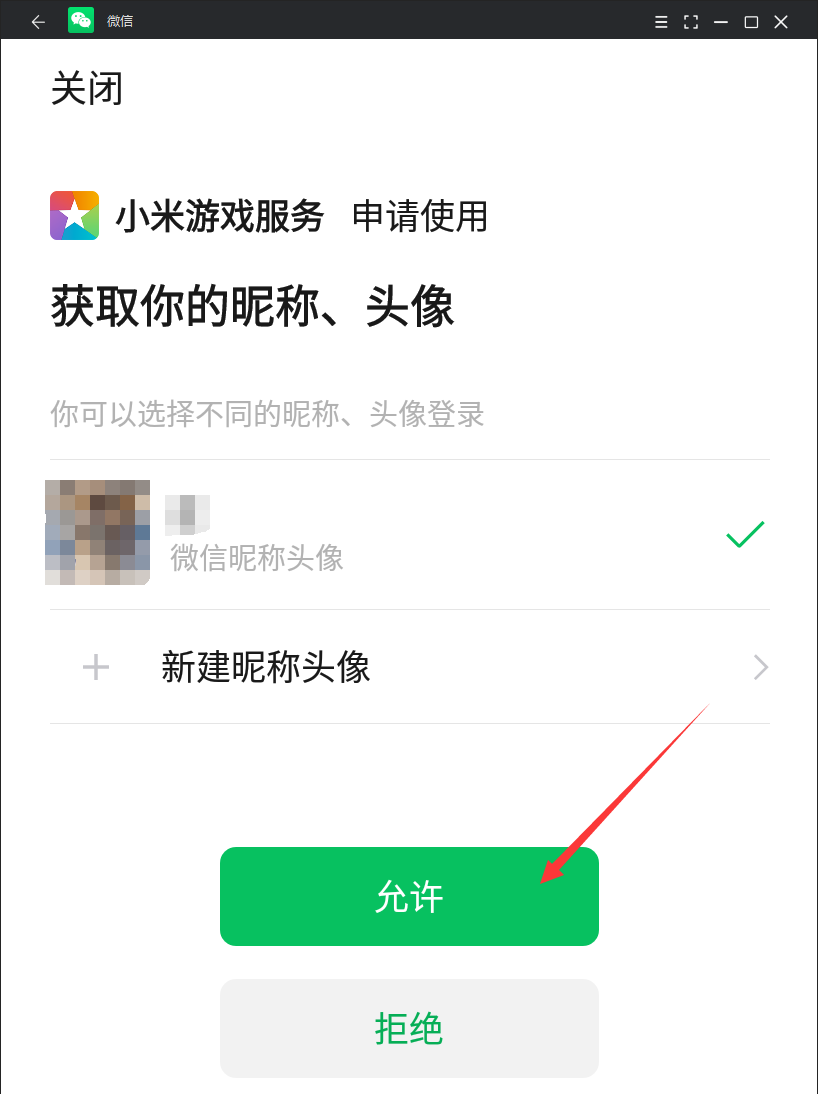Go back using the title bar arrow

pos(38,21)
